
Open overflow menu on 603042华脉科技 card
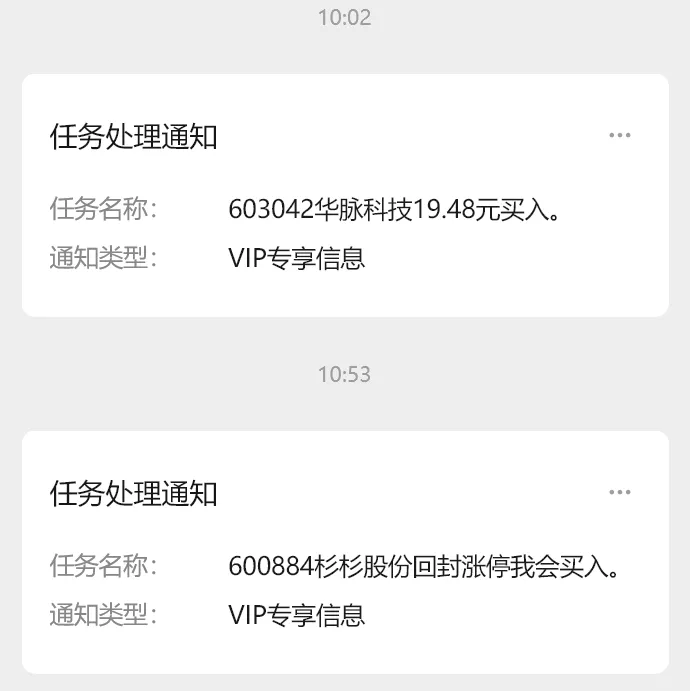click(x=620, y=135)
